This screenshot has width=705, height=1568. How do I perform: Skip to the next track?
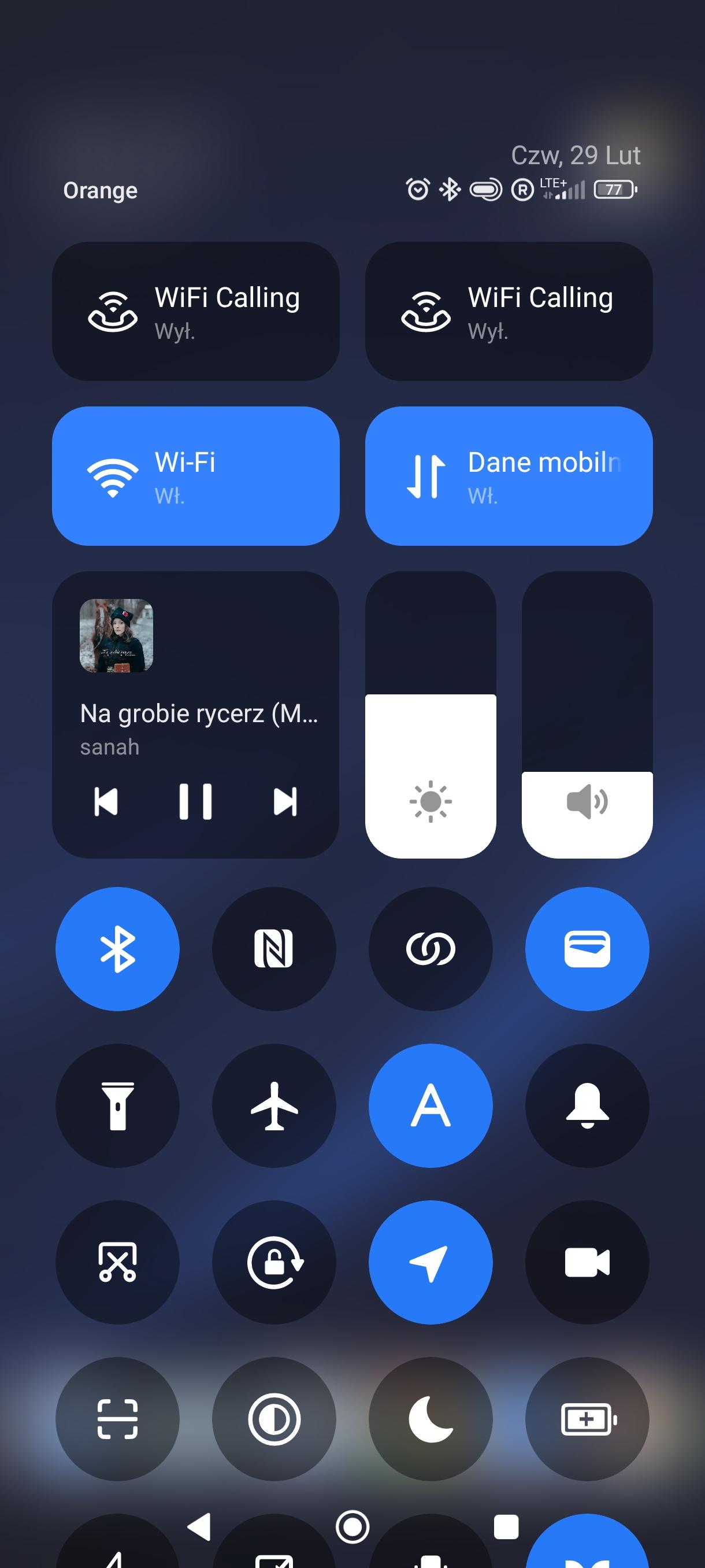click(285, 801)
